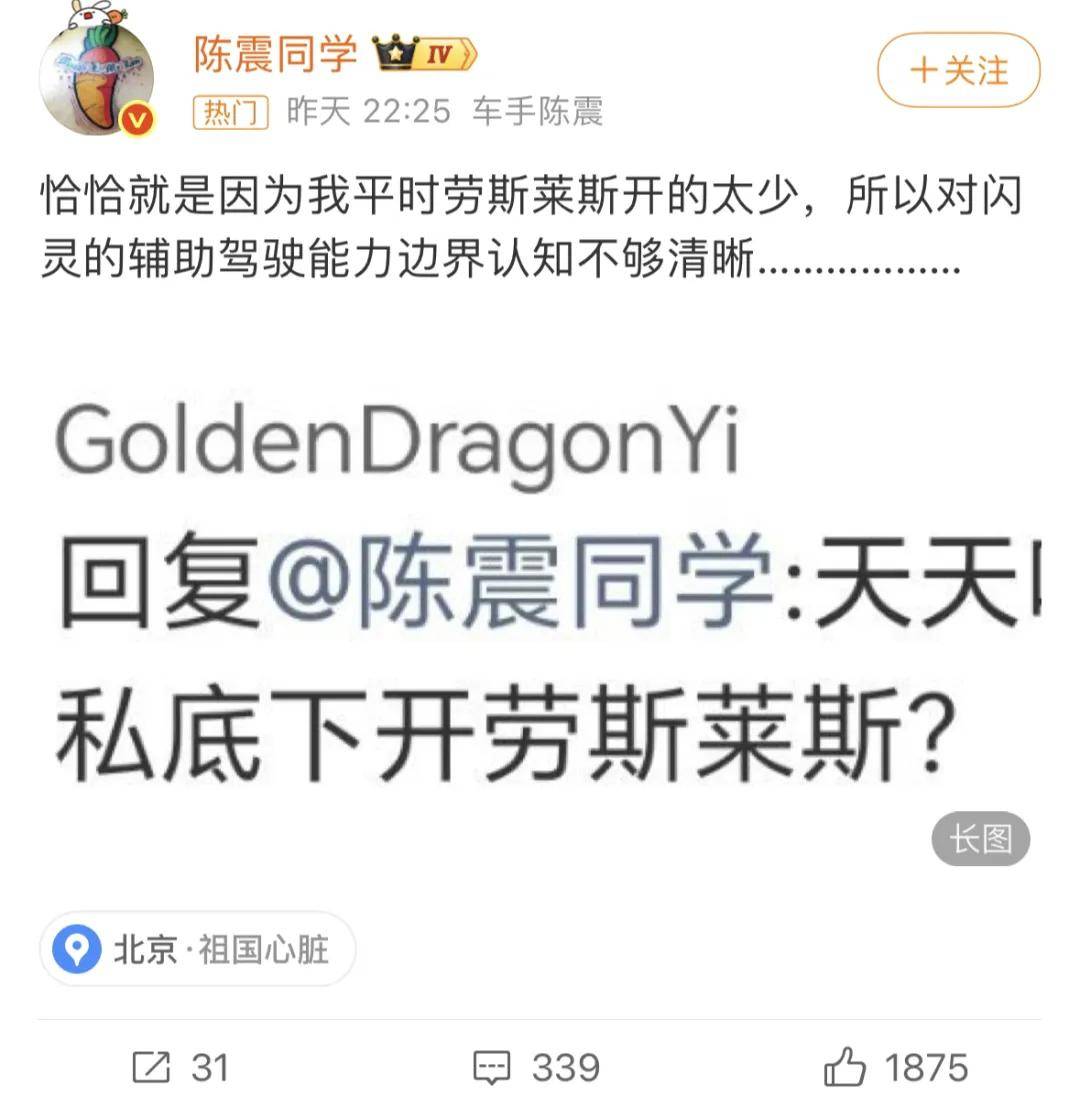Open the comments with 339 replies
1080x1096 pixels.
pos(536,1067)
